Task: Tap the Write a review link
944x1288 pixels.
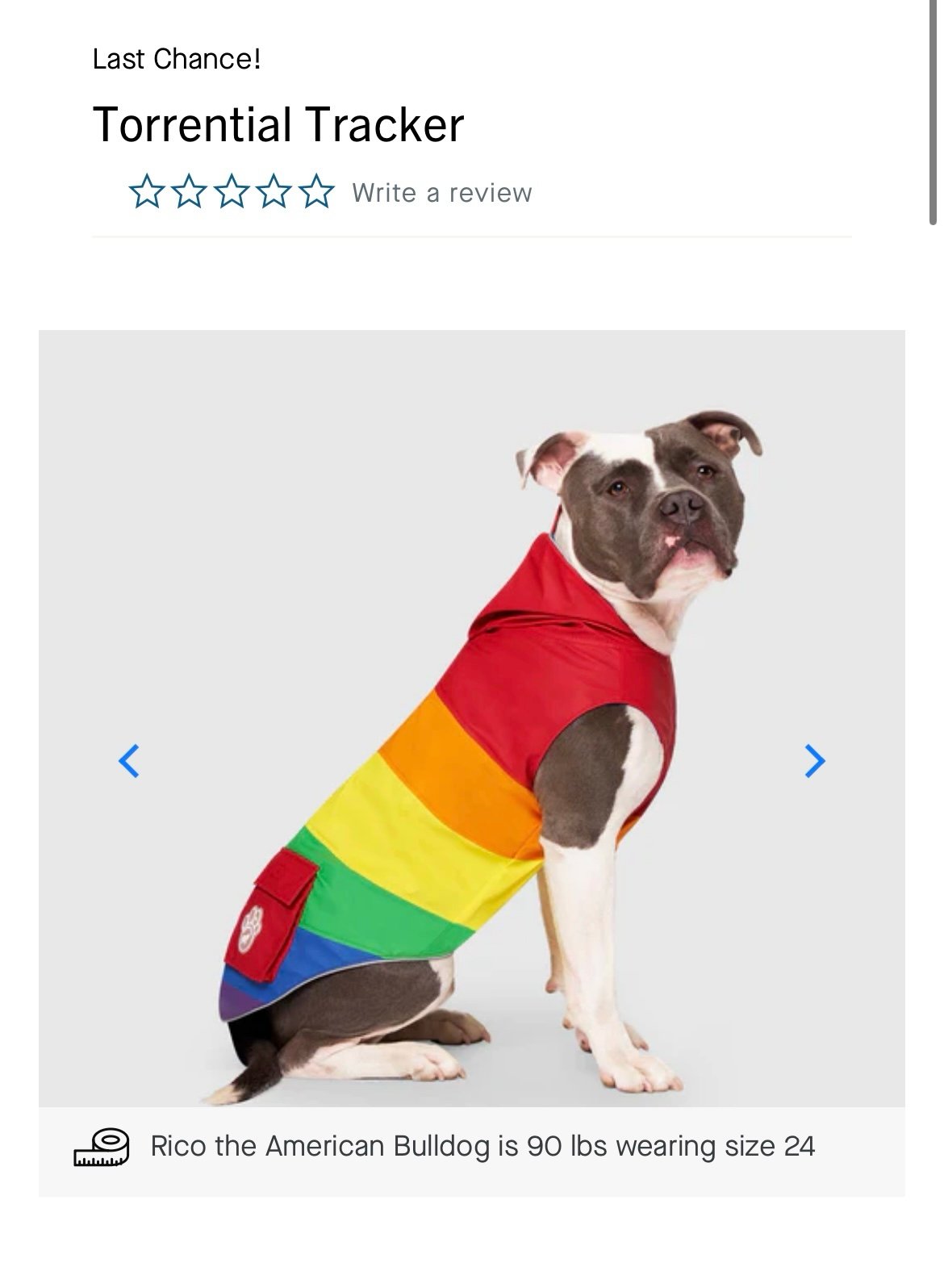Action: click(441, 193)
